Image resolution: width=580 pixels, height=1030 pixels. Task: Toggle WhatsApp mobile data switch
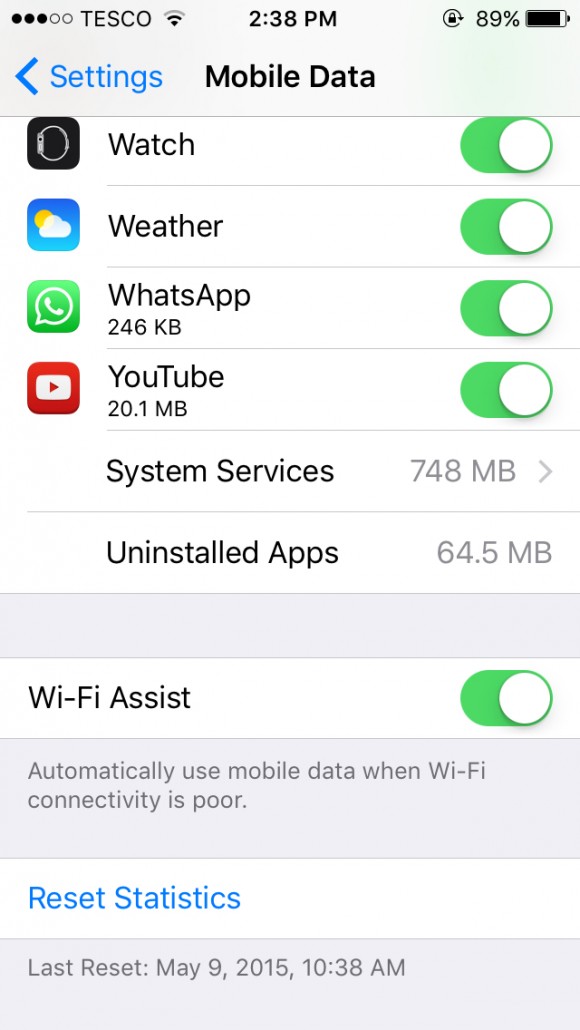coord(506,308)
